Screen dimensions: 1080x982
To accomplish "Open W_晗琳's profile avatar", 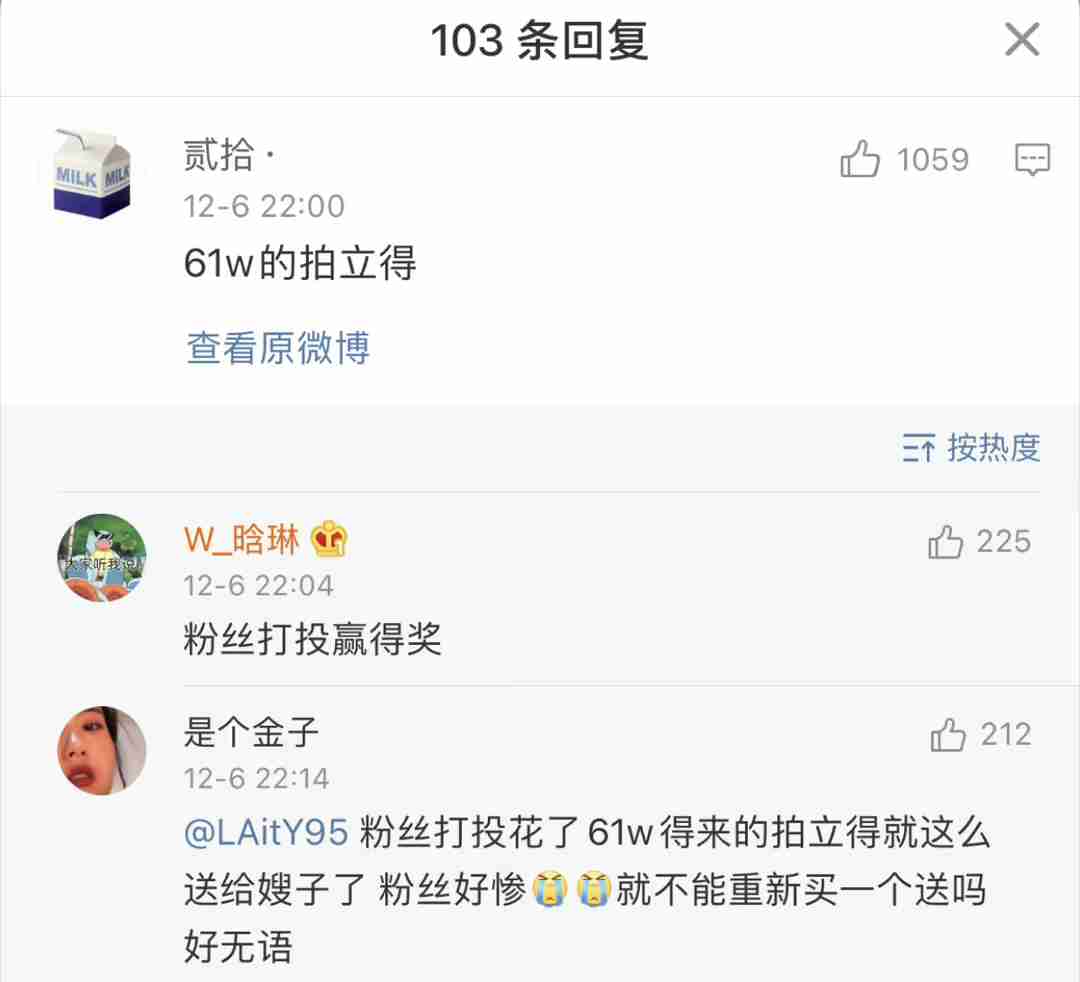I will point(100,558).
